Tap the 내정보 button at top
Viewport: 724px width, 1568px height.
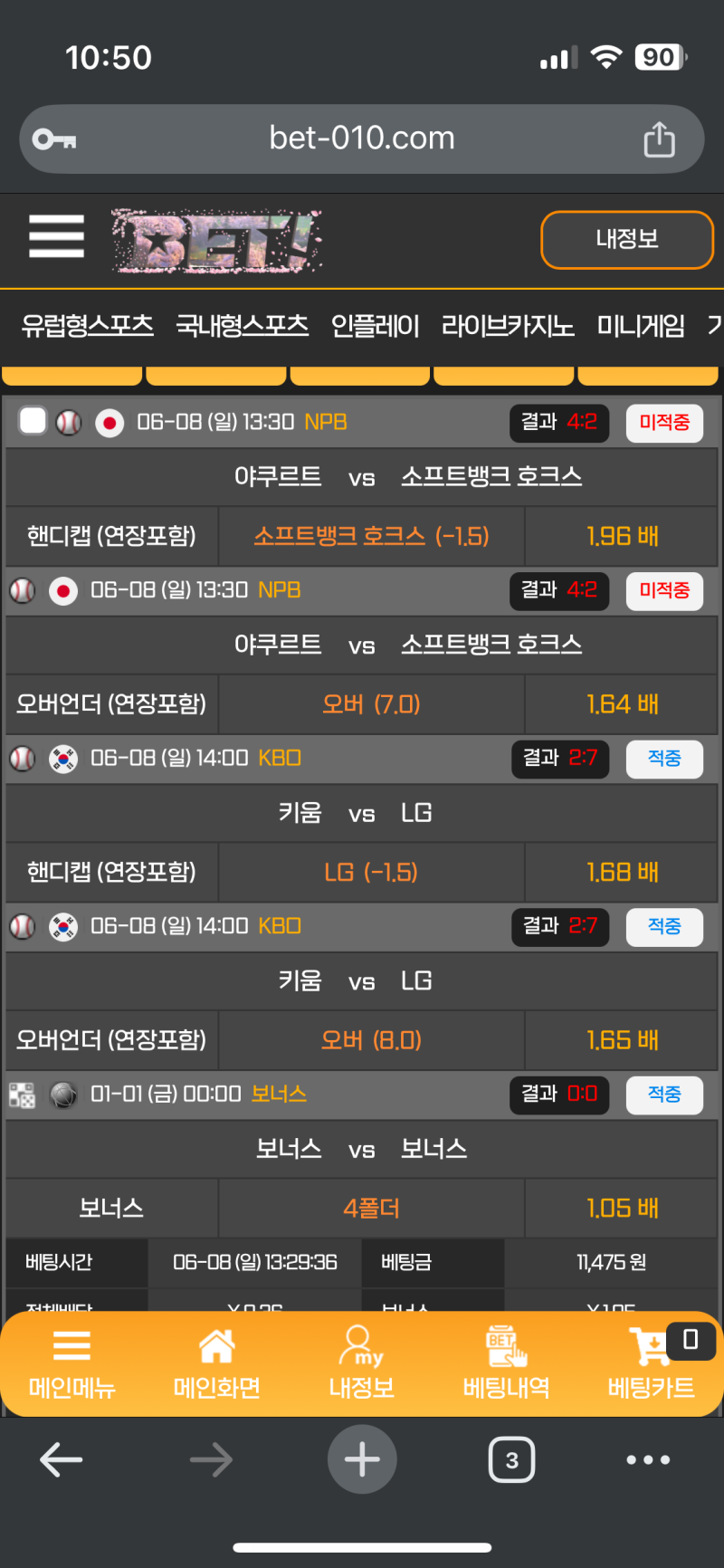coord(626,240)
